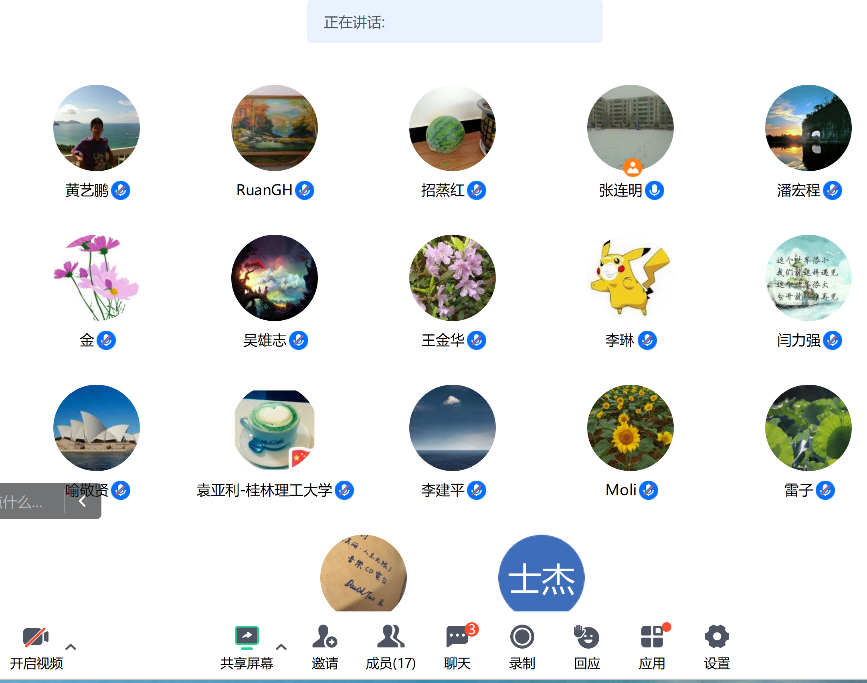The image size is (867, 683).
Task: Open the 回应 reactions menu
Action: pyautogui.click(x=586, y=647)
